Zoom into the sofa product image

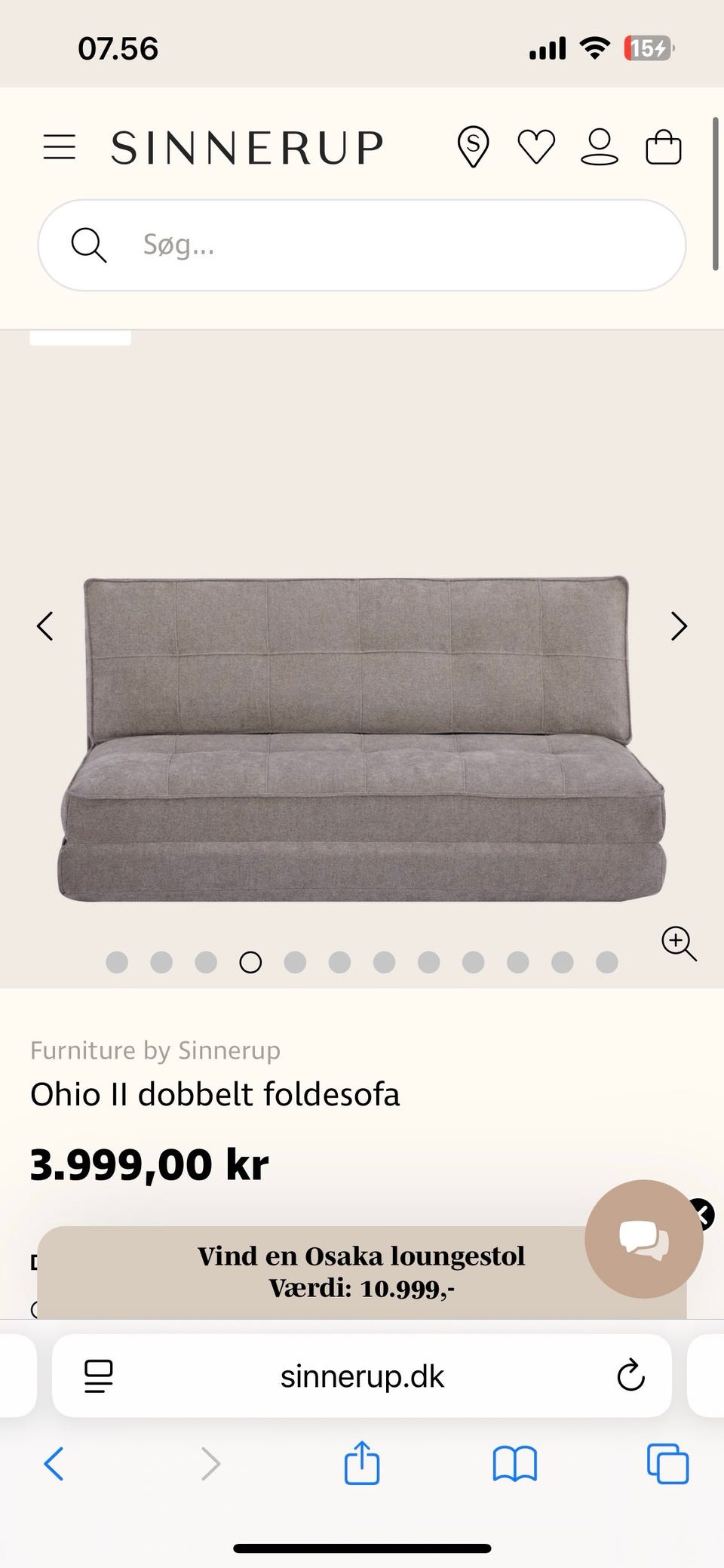[678, 944]
